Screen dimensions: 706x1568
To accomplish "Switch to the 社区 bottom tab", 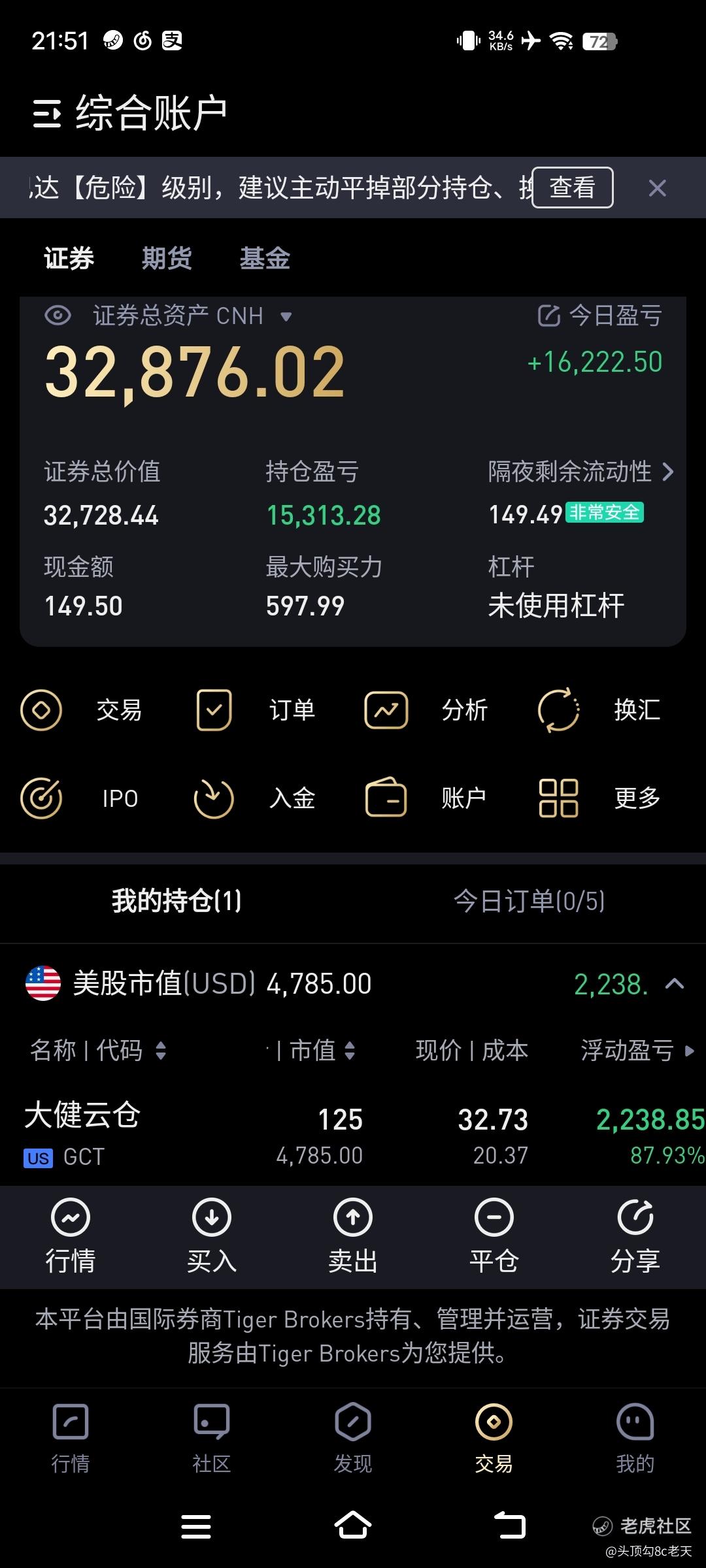I will pyautogui.click(x=212, y=1439).
